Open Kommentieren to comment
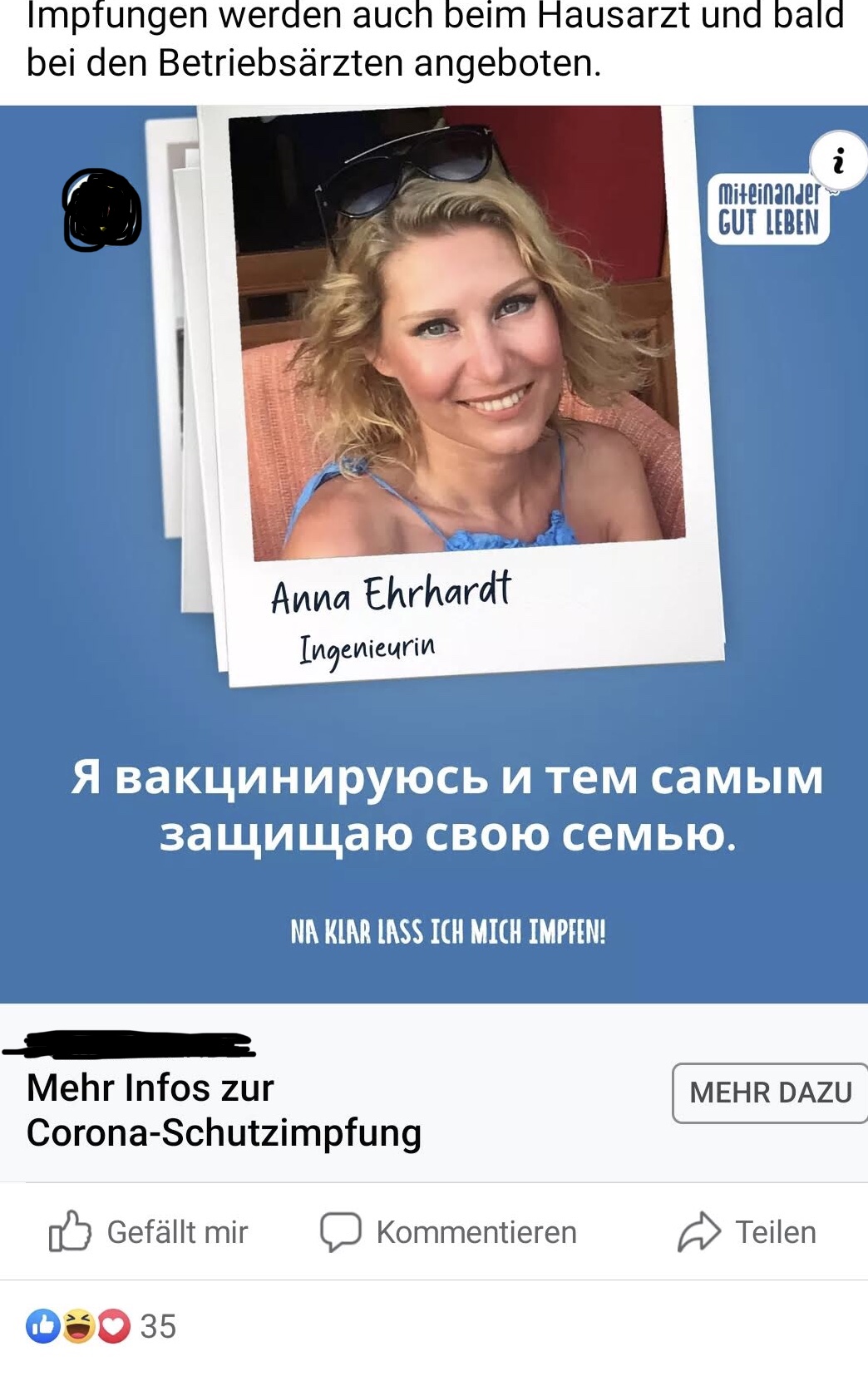 coord(449,1231)
